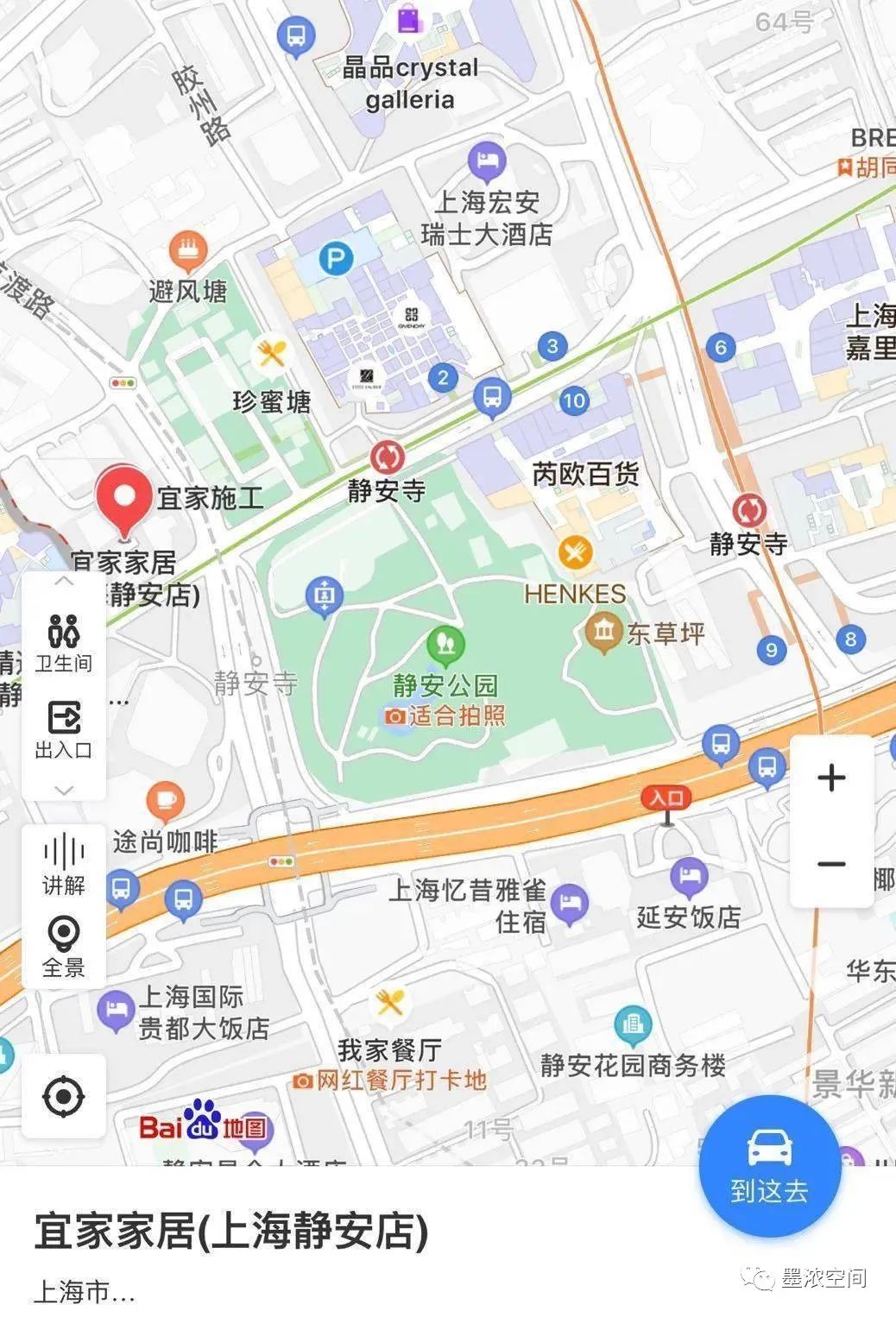Tap the 途尚咖啡 cafe marker
Viewport: 896px width, 1317px height.
click(x=165, y=801)
